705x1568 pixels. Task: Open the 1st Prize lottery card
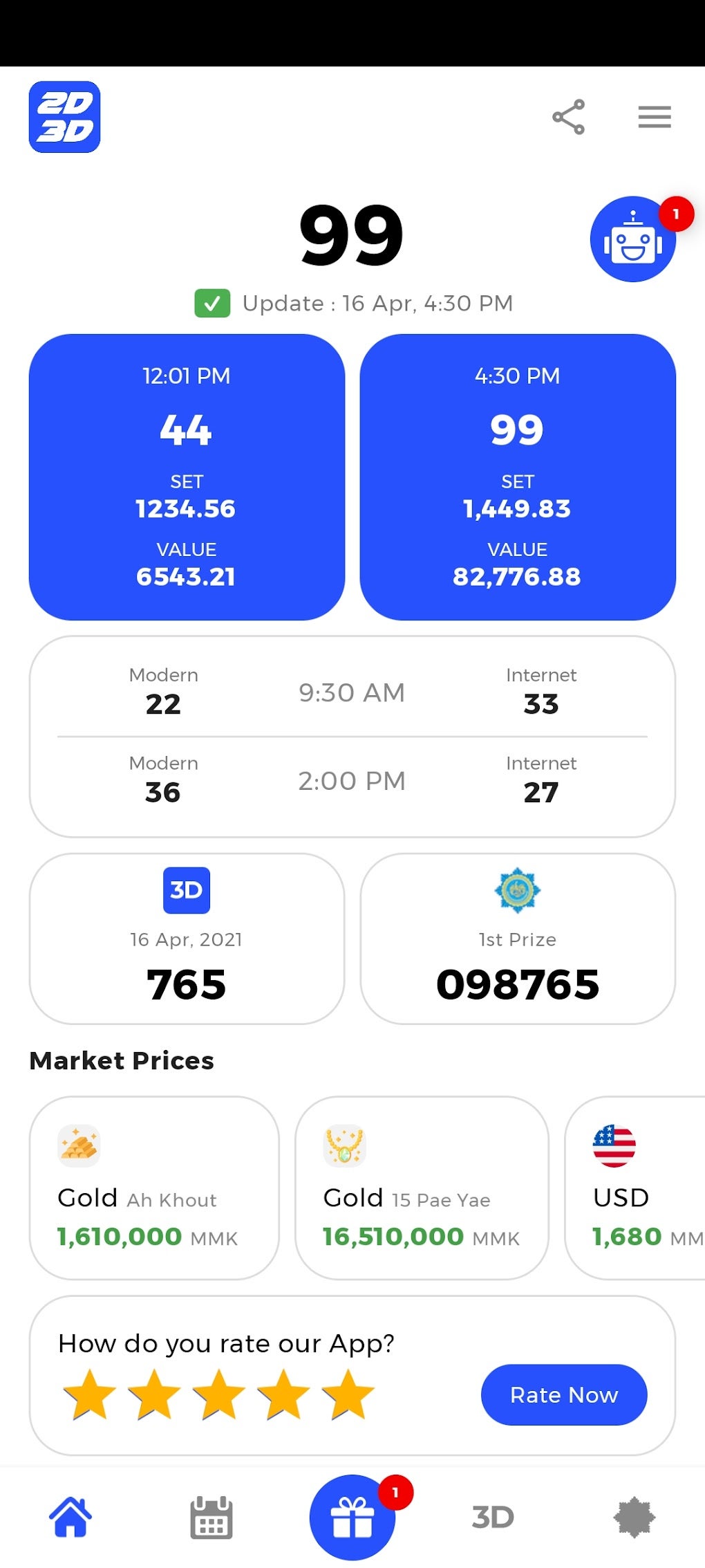coord(517,938)
